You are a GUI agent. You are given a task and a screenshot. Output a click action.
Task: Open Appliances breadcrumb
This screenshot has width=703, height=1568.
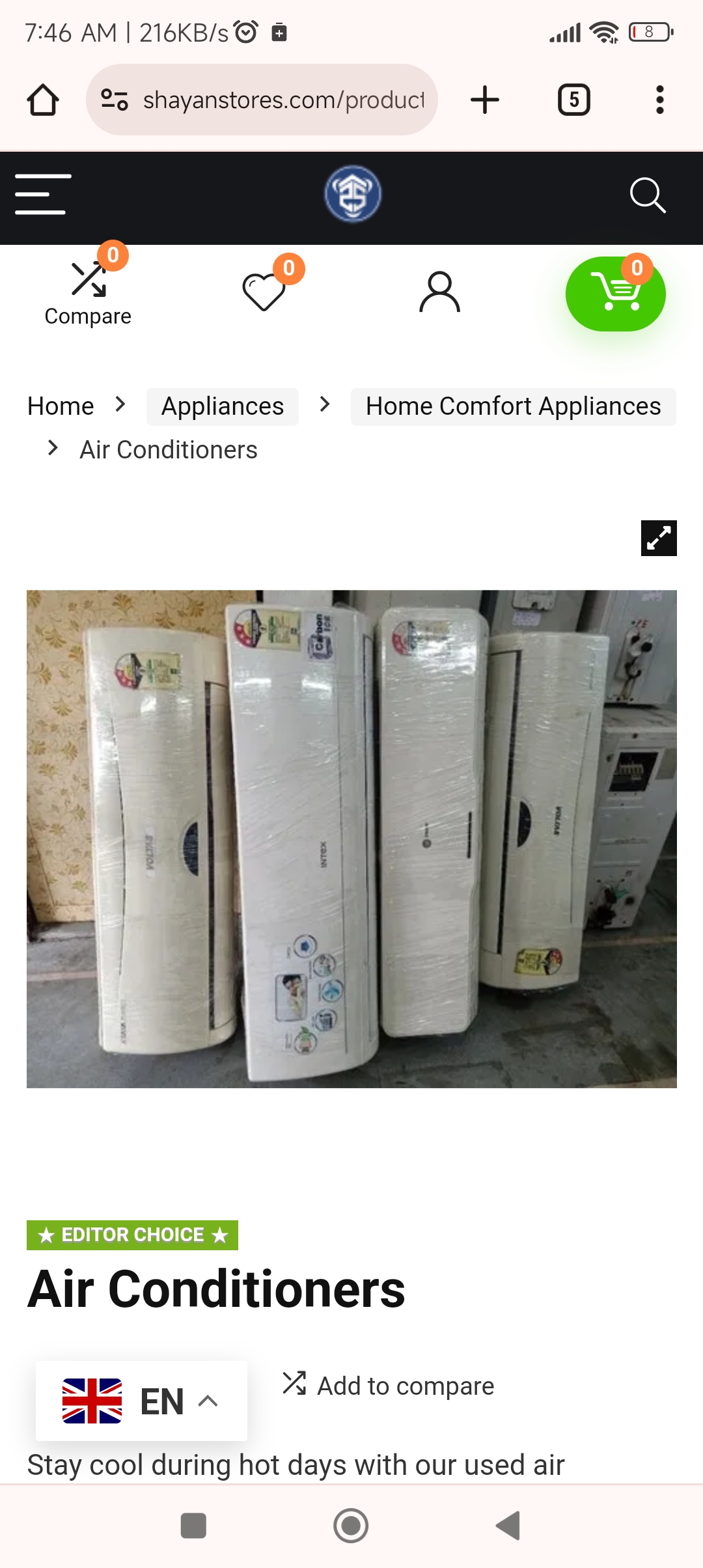pyautogui.click(x=222, y=406)
